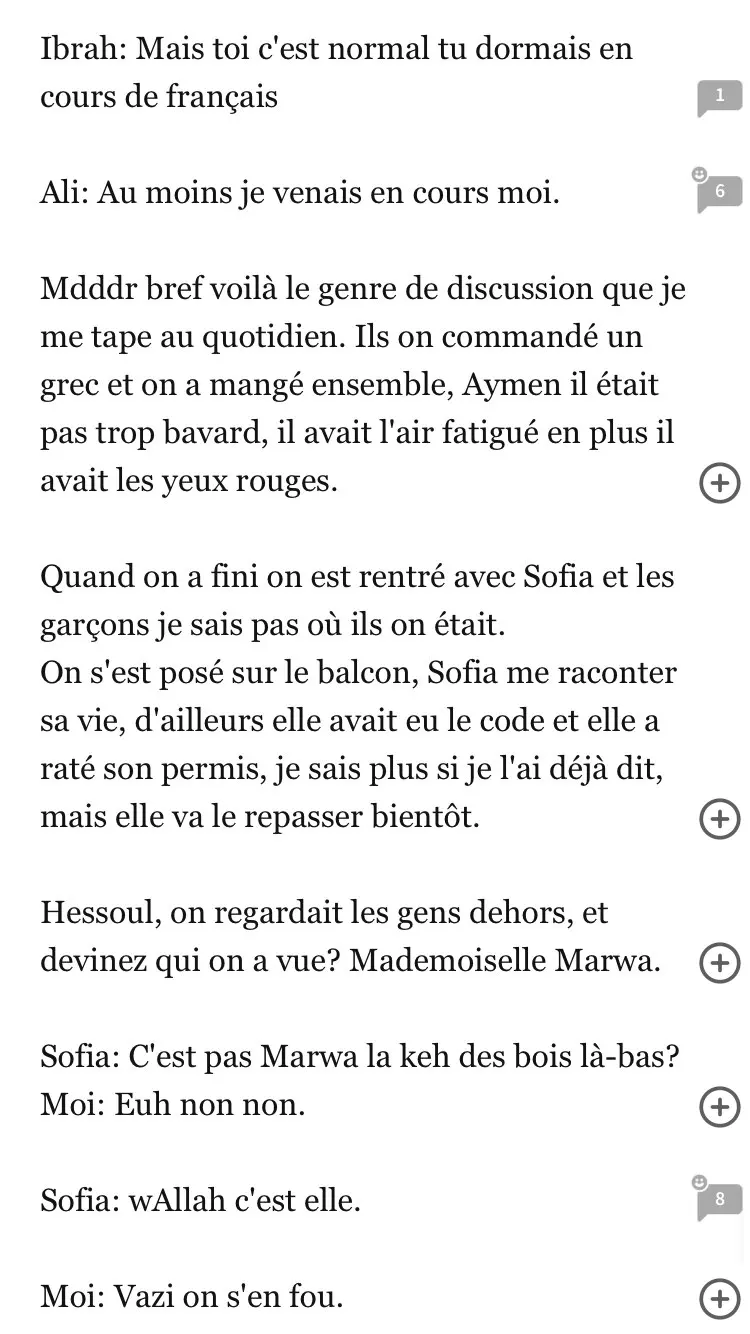Comment on the 'Moi: Euh non non' line

pos(716,1106)
